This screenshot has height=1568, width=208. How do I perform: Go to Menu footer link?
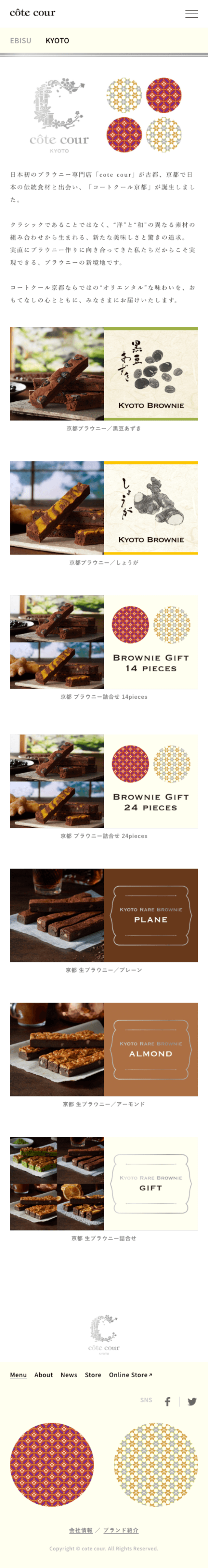point(18,1375)
